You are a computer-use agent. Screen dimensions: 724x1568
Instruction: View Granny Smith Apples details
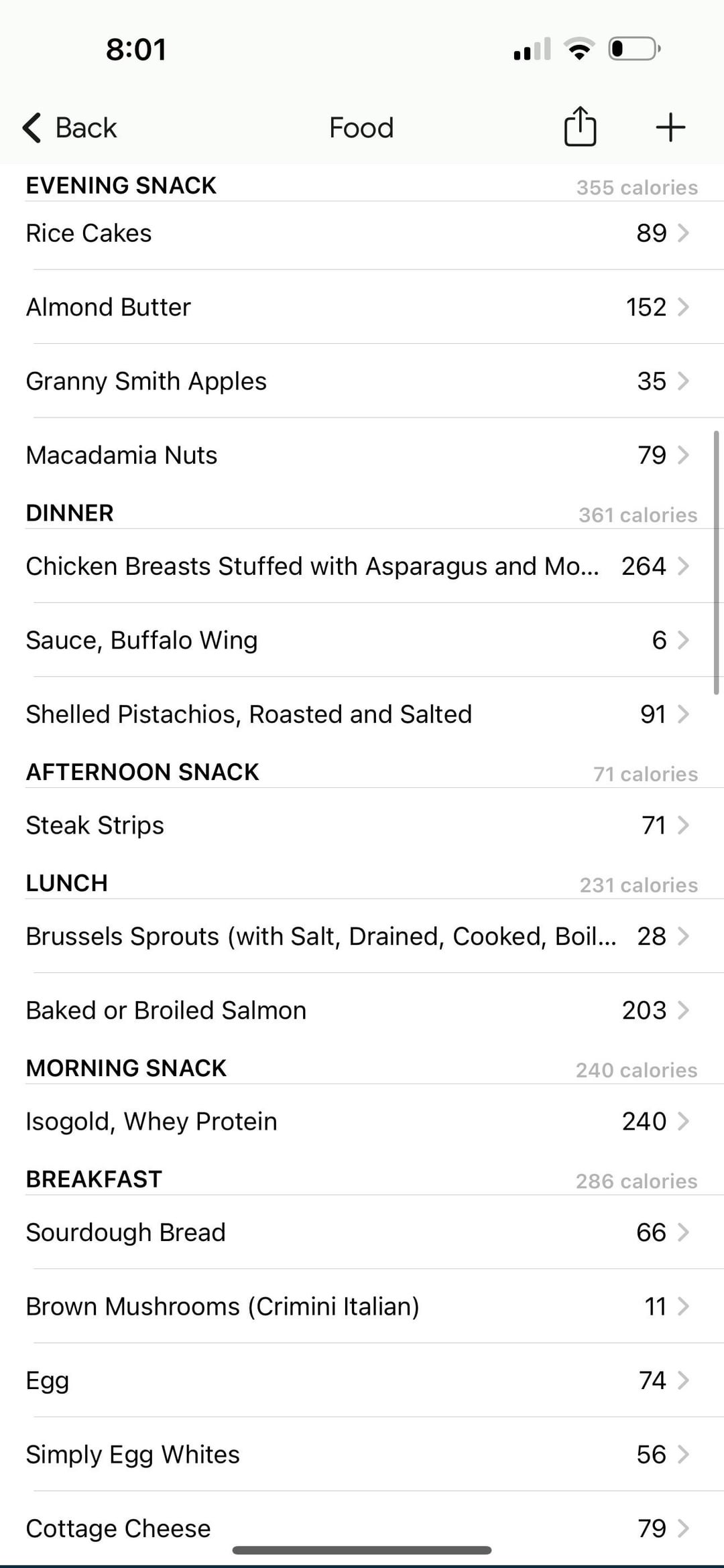[x=362, y=381]
